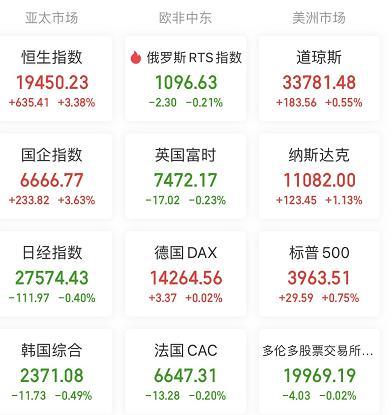Open the 道琼斯 index card
This screenshot has height=415, width=392.
[319, 79]
